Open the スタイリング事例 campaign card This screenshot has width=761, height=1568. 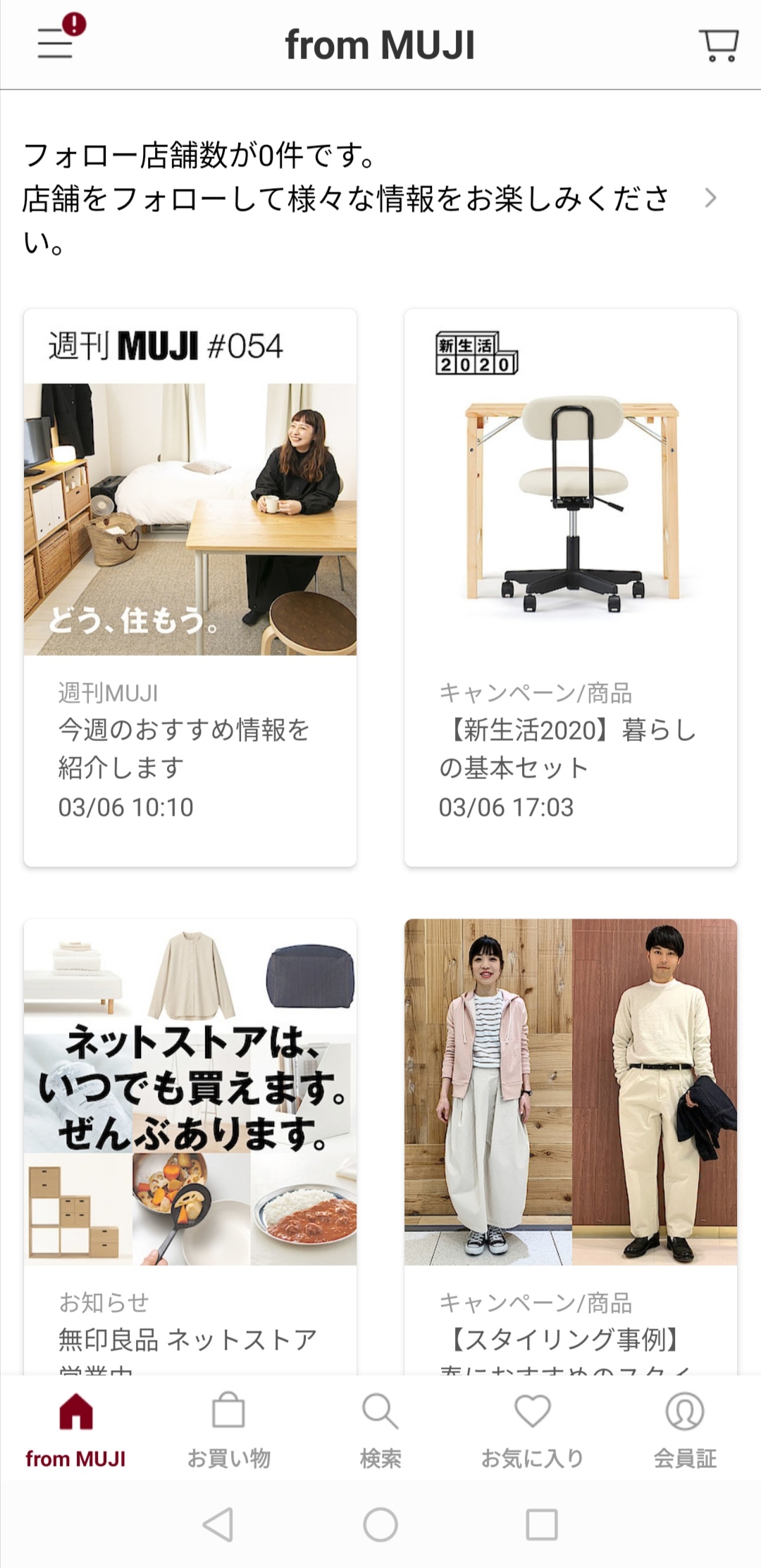571,1147
